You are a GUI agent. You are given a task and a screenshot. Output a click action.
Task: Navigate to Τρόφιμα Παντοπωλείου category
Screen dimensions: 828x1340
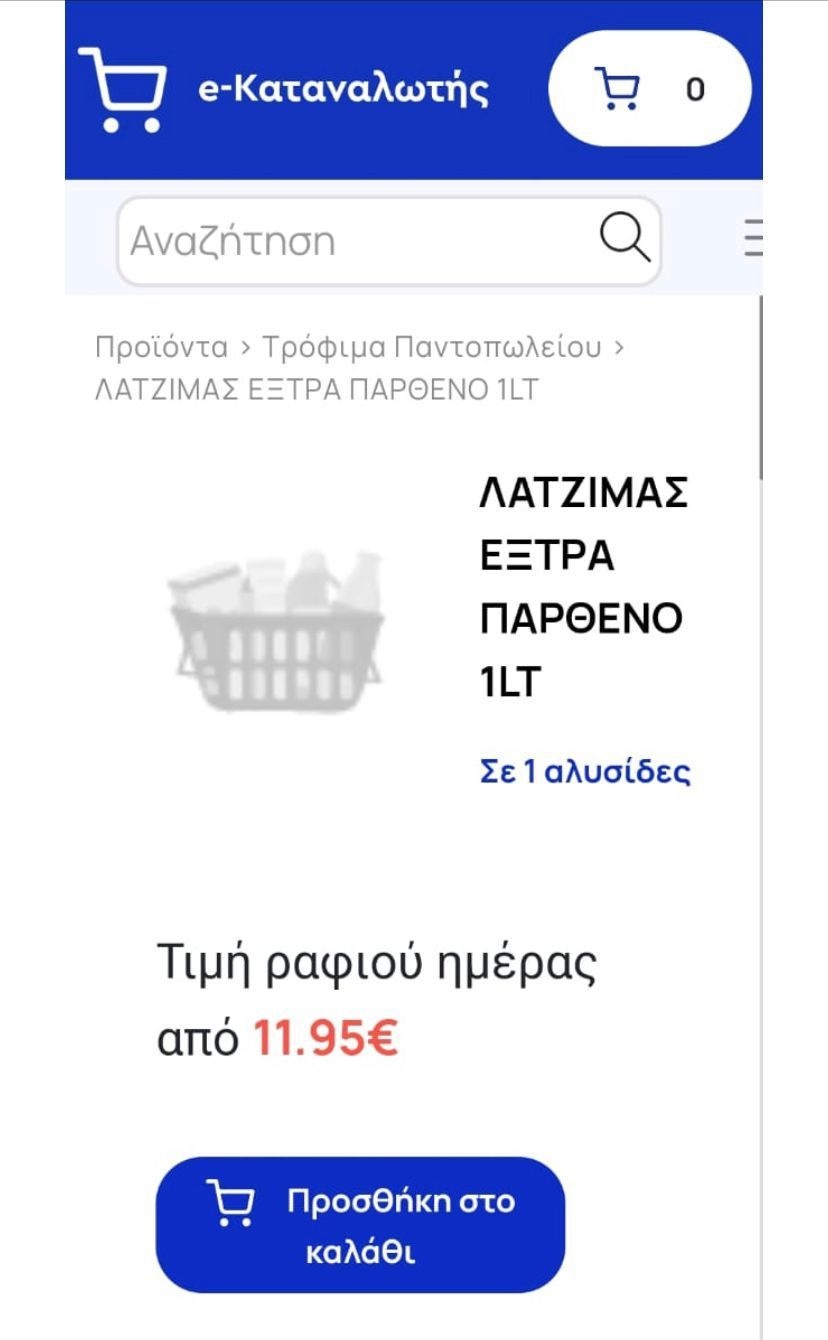(x=434, y=347)
